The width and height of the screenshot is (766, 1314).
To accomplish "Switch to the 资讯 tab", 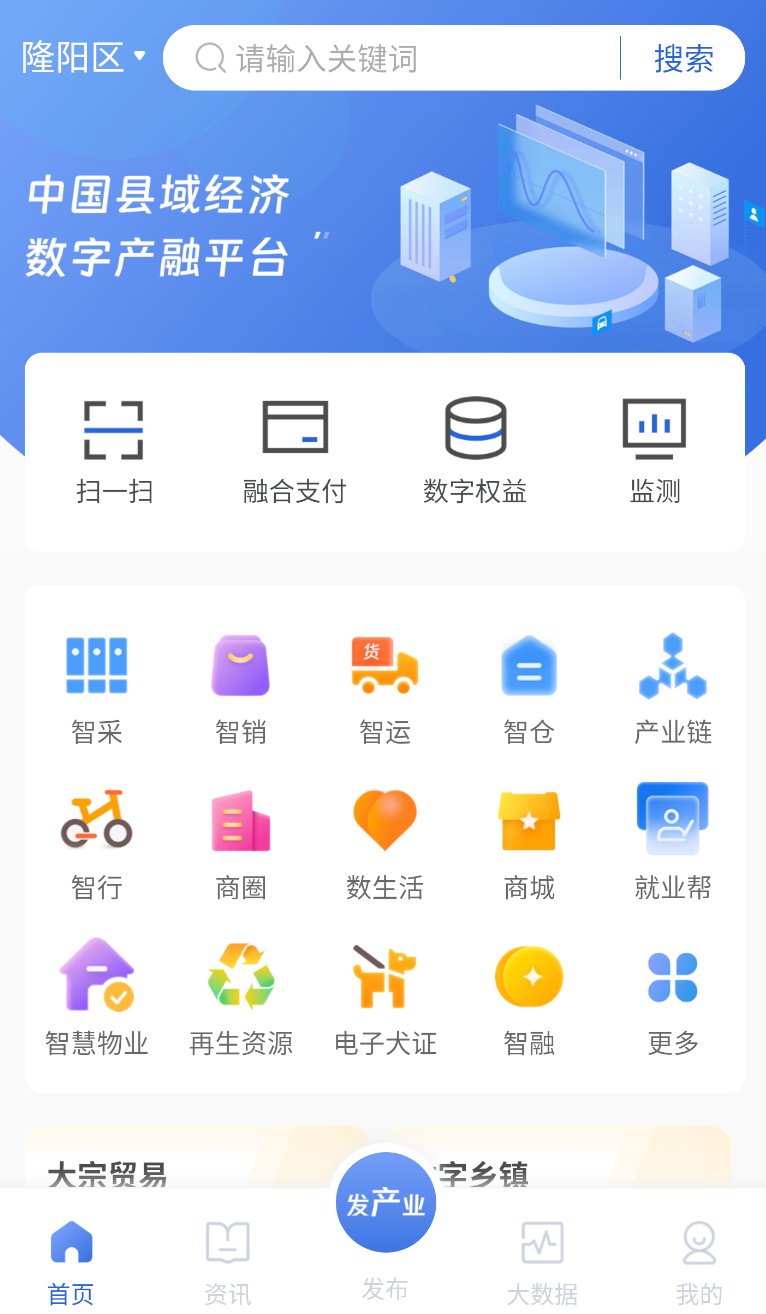I will [x=228, y=1263].
